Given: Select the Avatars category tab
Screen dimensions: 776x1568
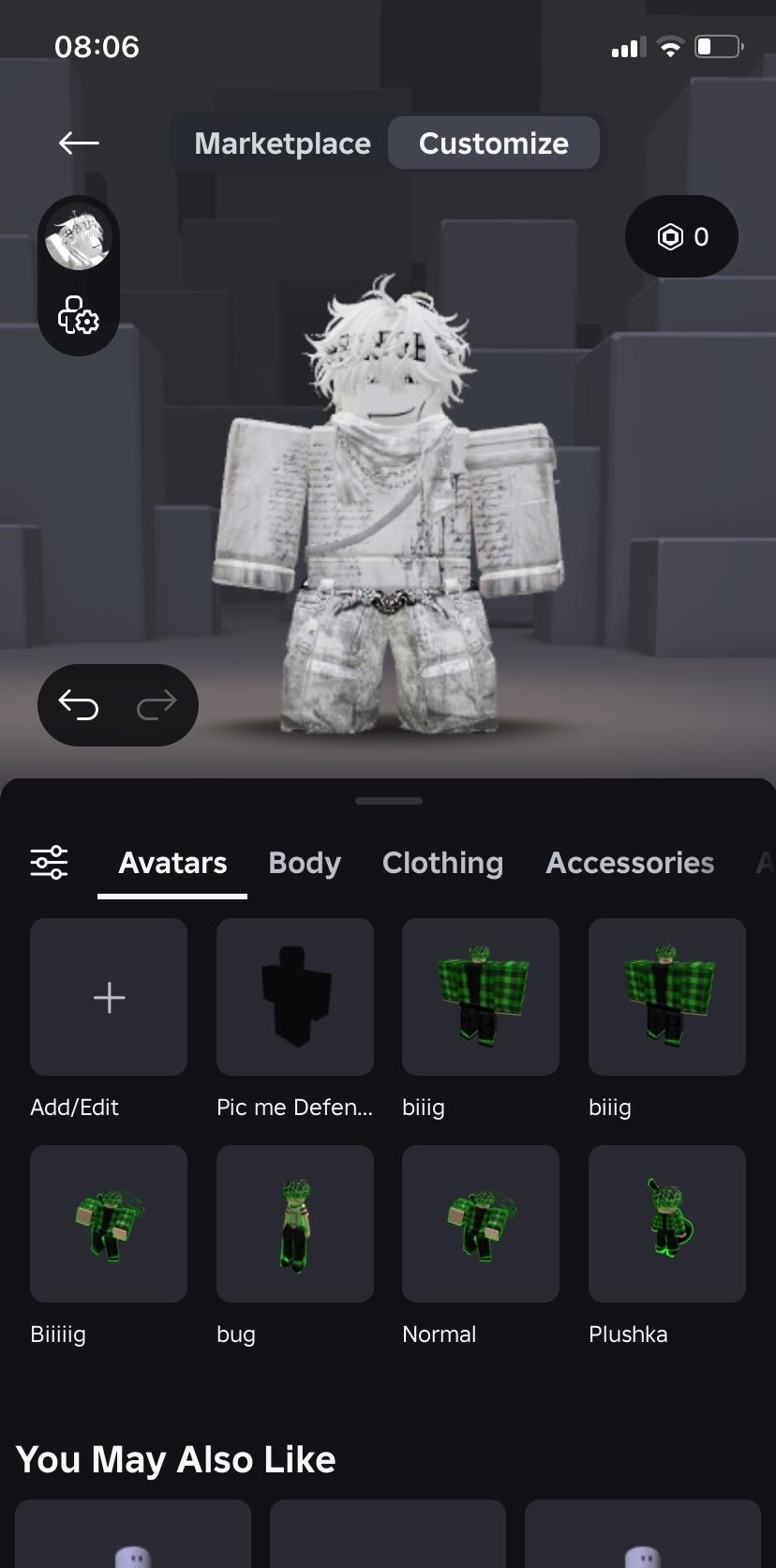Looking at the screenshot, I should 172,863.
